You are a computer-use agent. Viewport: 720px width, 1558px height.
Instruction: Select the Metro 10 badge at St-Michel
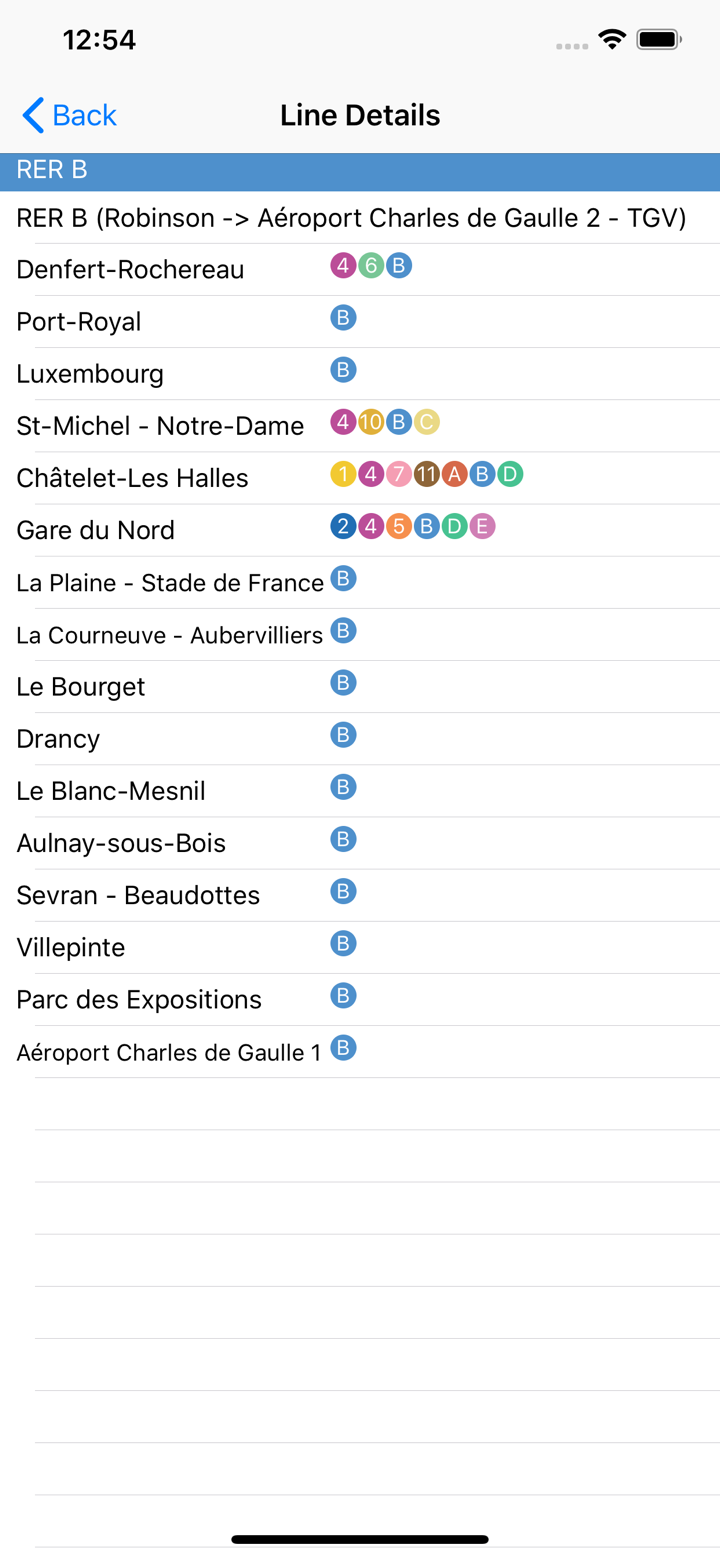click(369, 422)
